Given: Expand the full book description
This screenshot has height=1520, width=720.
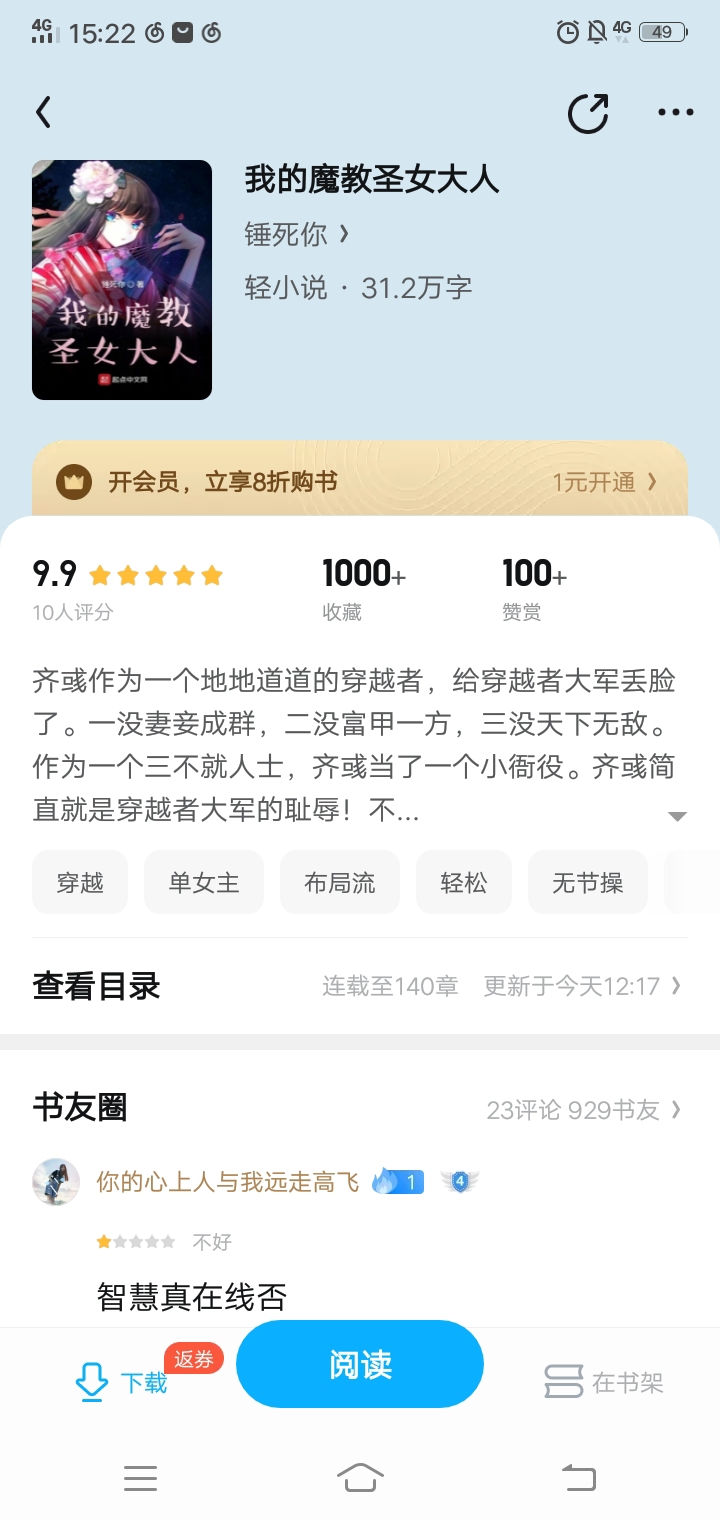Looking at the screenshot, I should tap(677, 816).
